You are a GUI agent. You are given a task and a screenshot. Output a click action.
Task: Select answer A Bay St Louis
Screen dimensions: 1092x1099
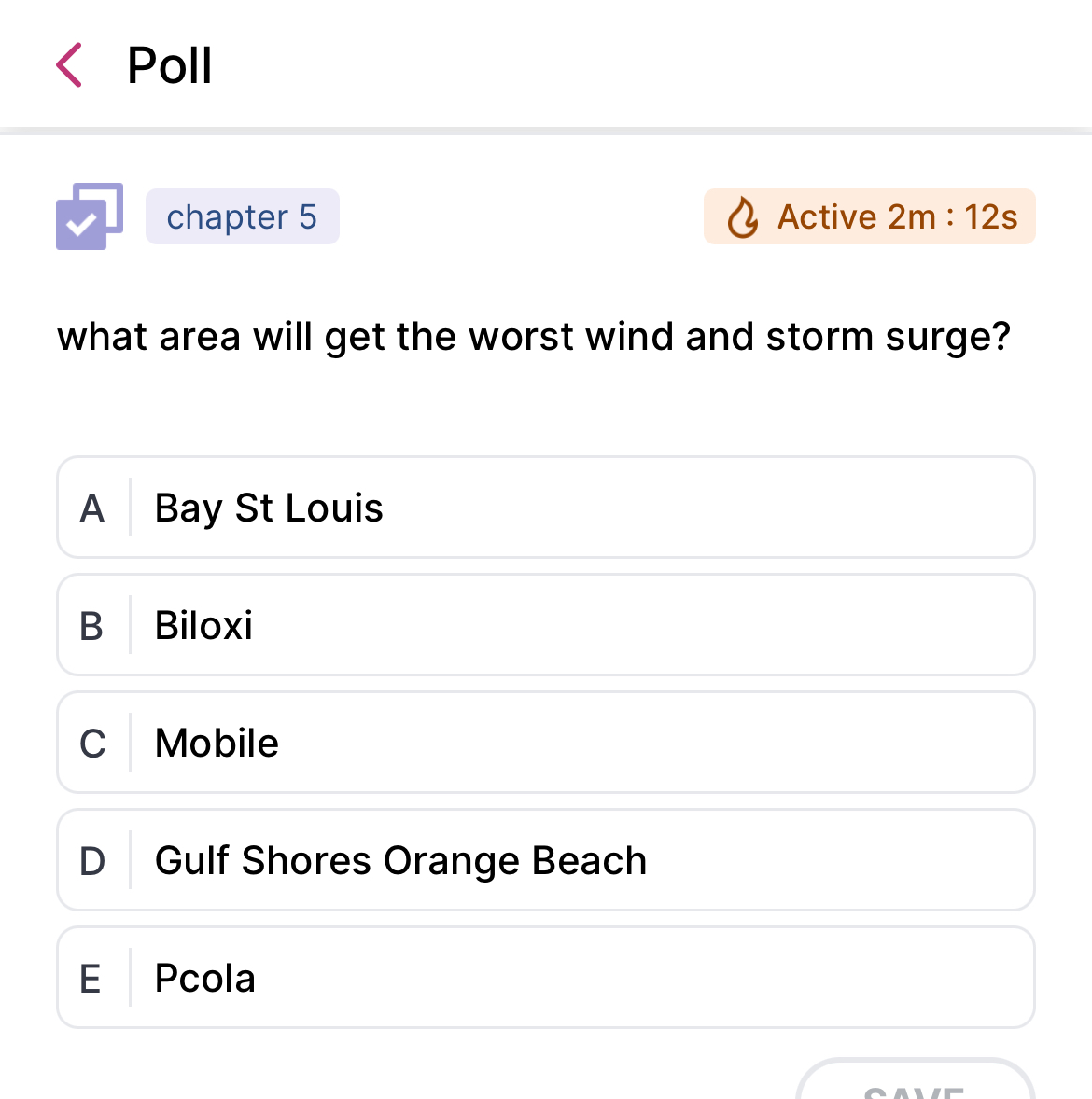click(x=545, y=508)
